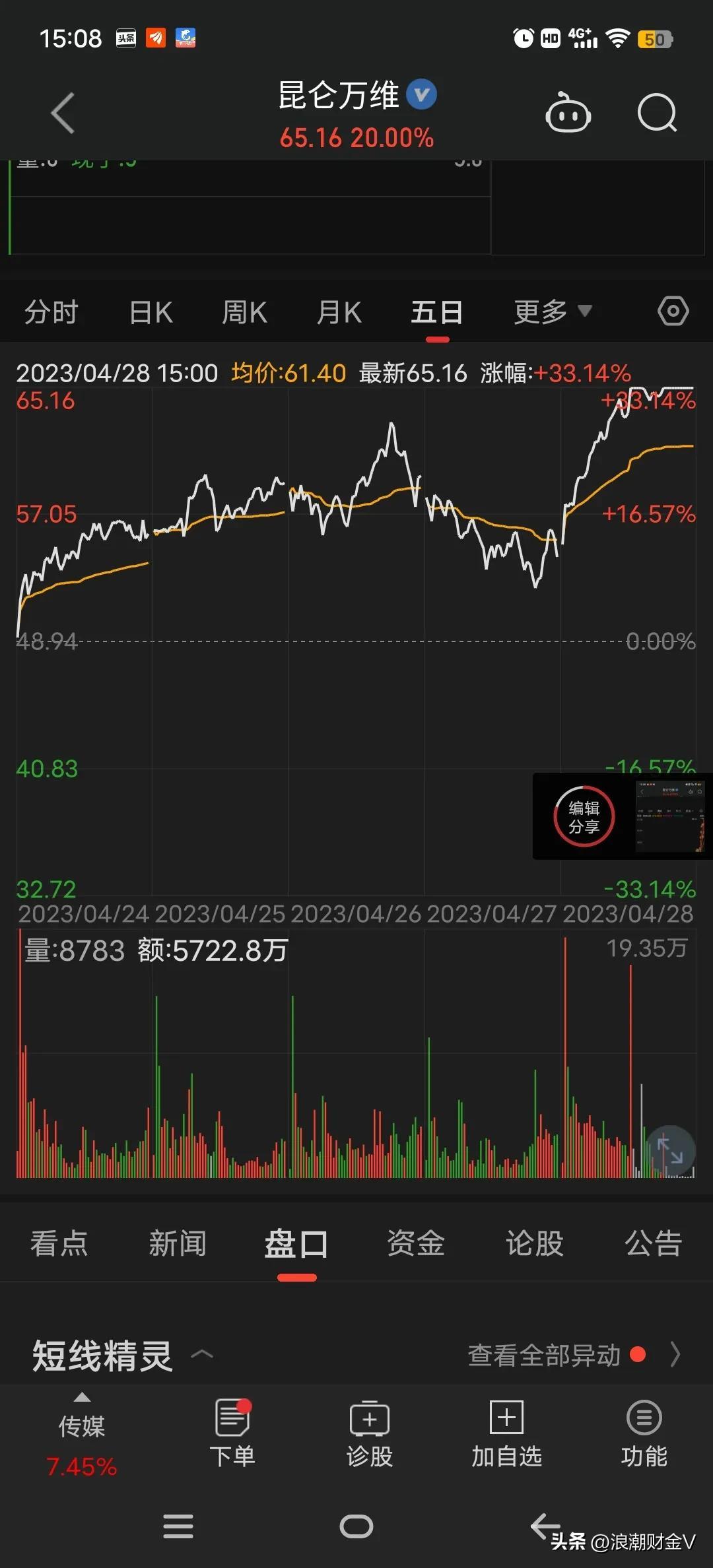Screen dimensions: 713x1568
Task: Expand the 更多 chart period dropdown
Action: click(x=552, y=311)
